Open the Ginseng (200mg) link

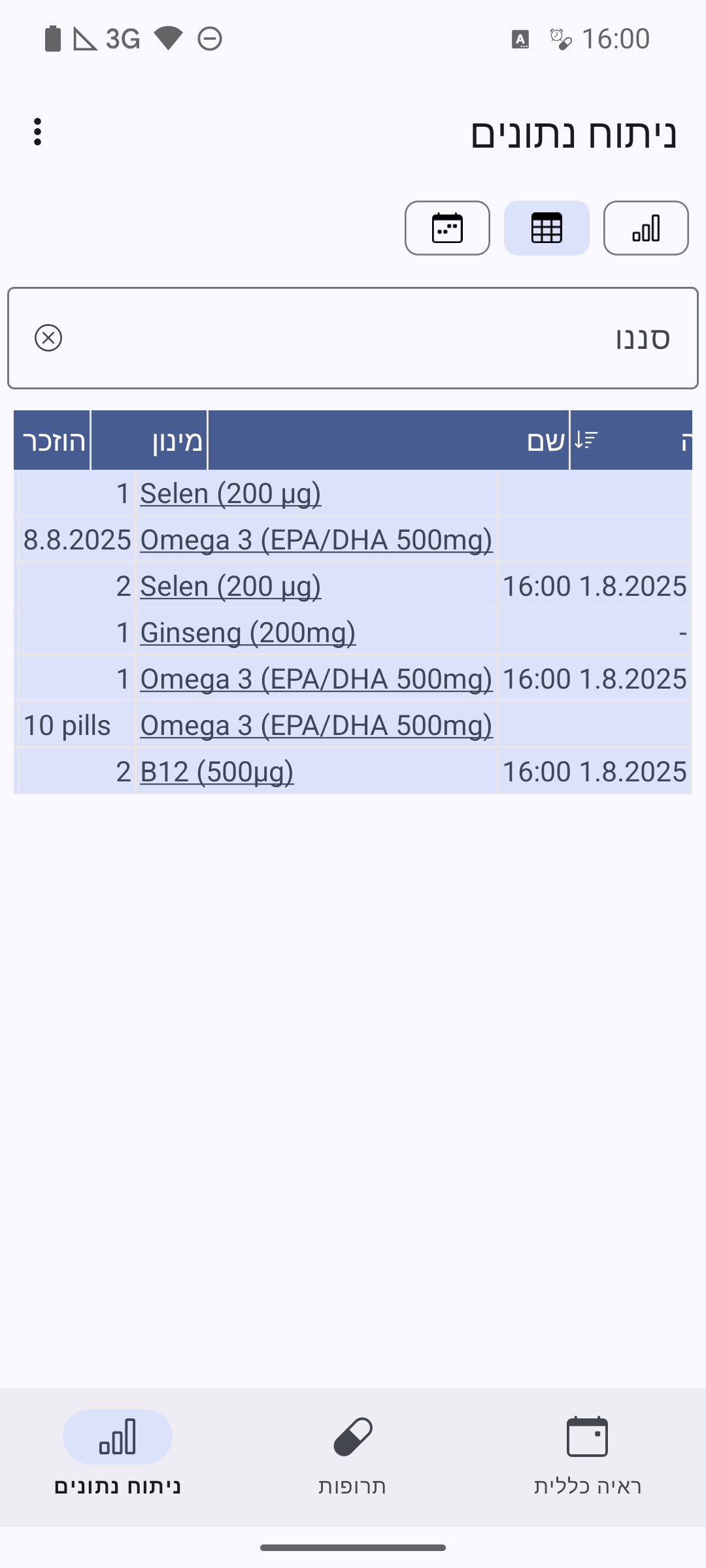[x=248, y=632]
